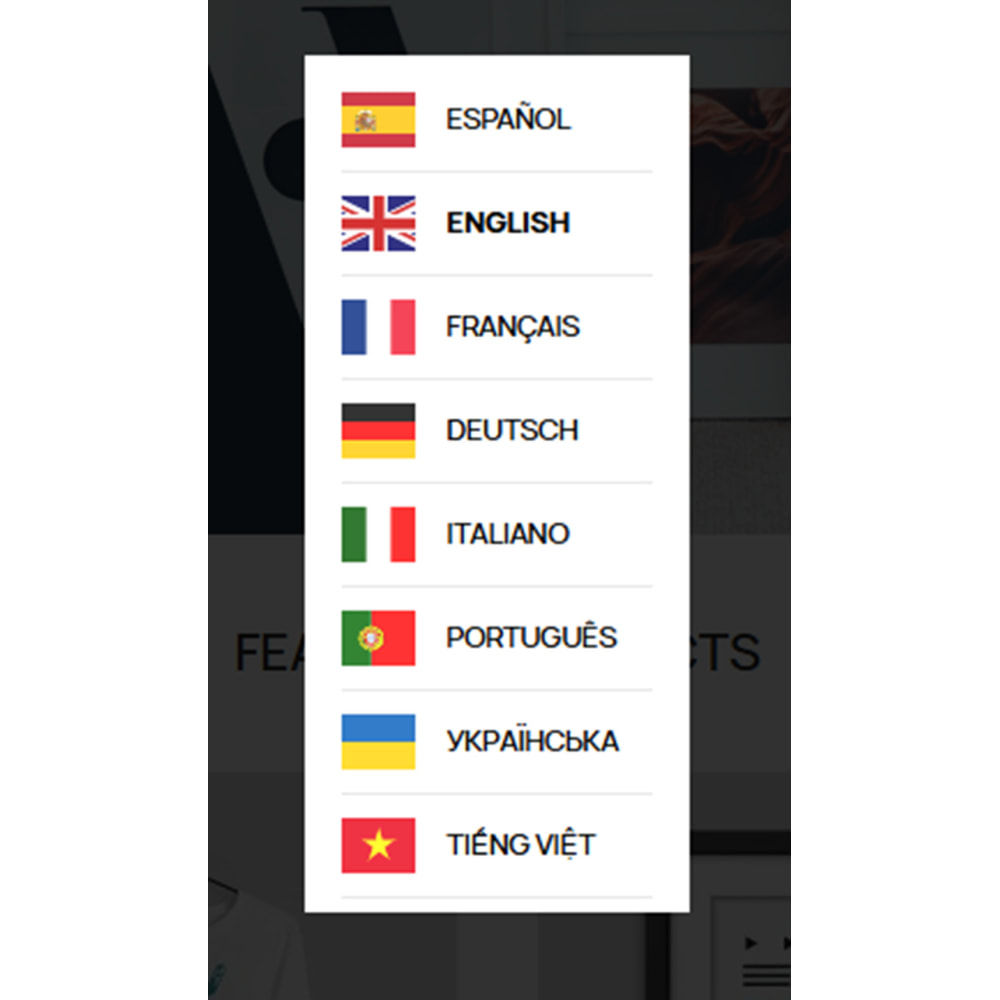Set language to Tiếng Việt
Screen dimensions: 1000x1000
tap(519, 845)
